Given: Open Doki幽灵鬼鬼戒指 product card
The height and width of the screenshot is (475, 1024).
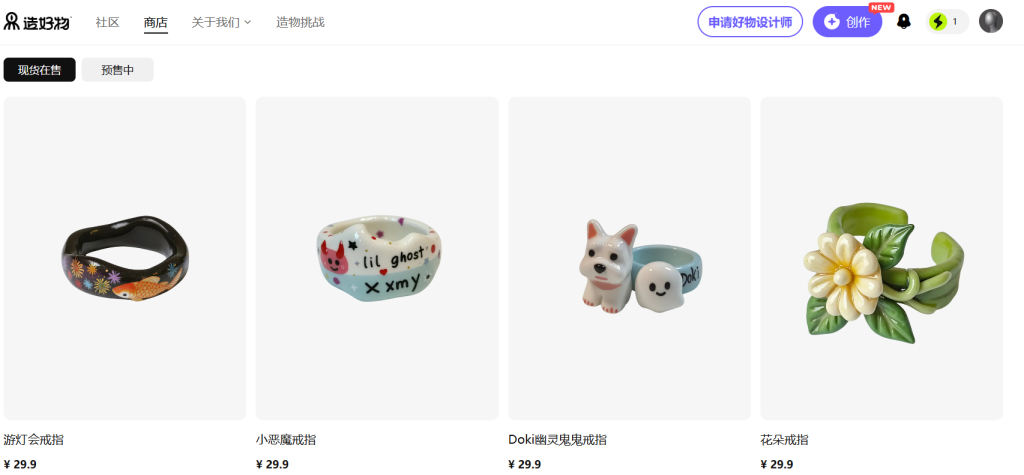Looking at the screenshot, I should click(x=629, y=258).
